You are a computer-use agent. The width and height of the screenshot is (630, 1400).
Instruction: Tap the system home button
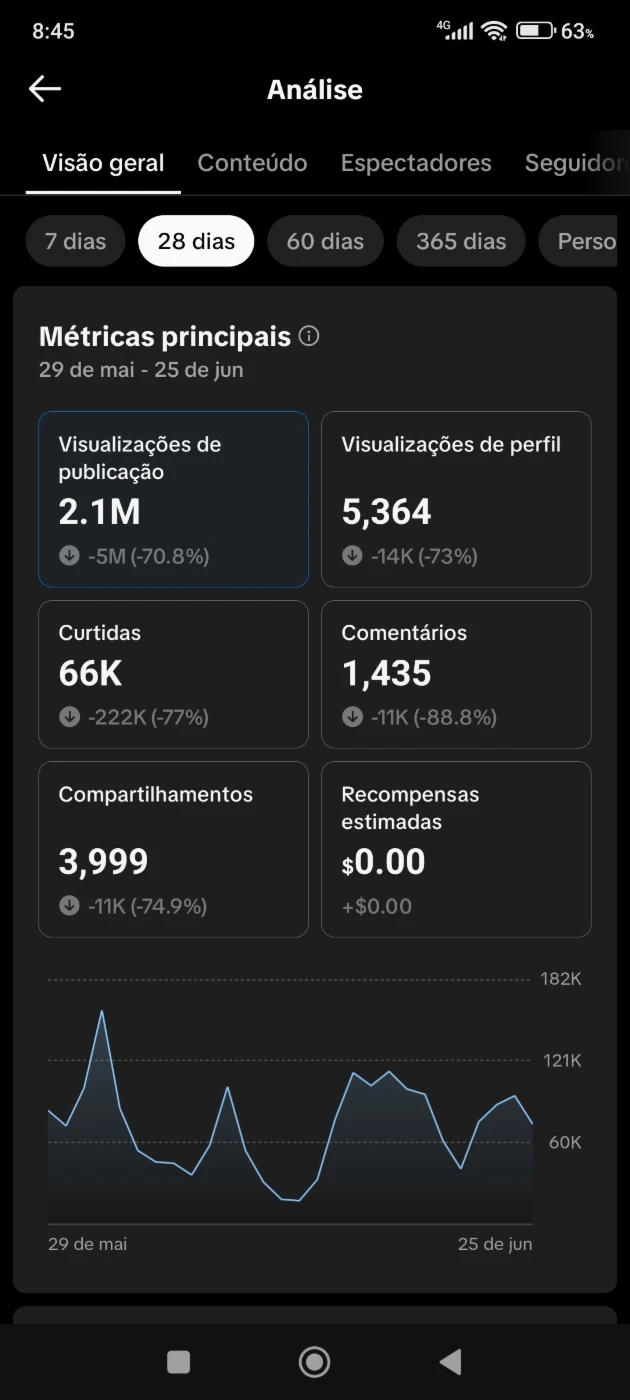(x=314, y=1361)
